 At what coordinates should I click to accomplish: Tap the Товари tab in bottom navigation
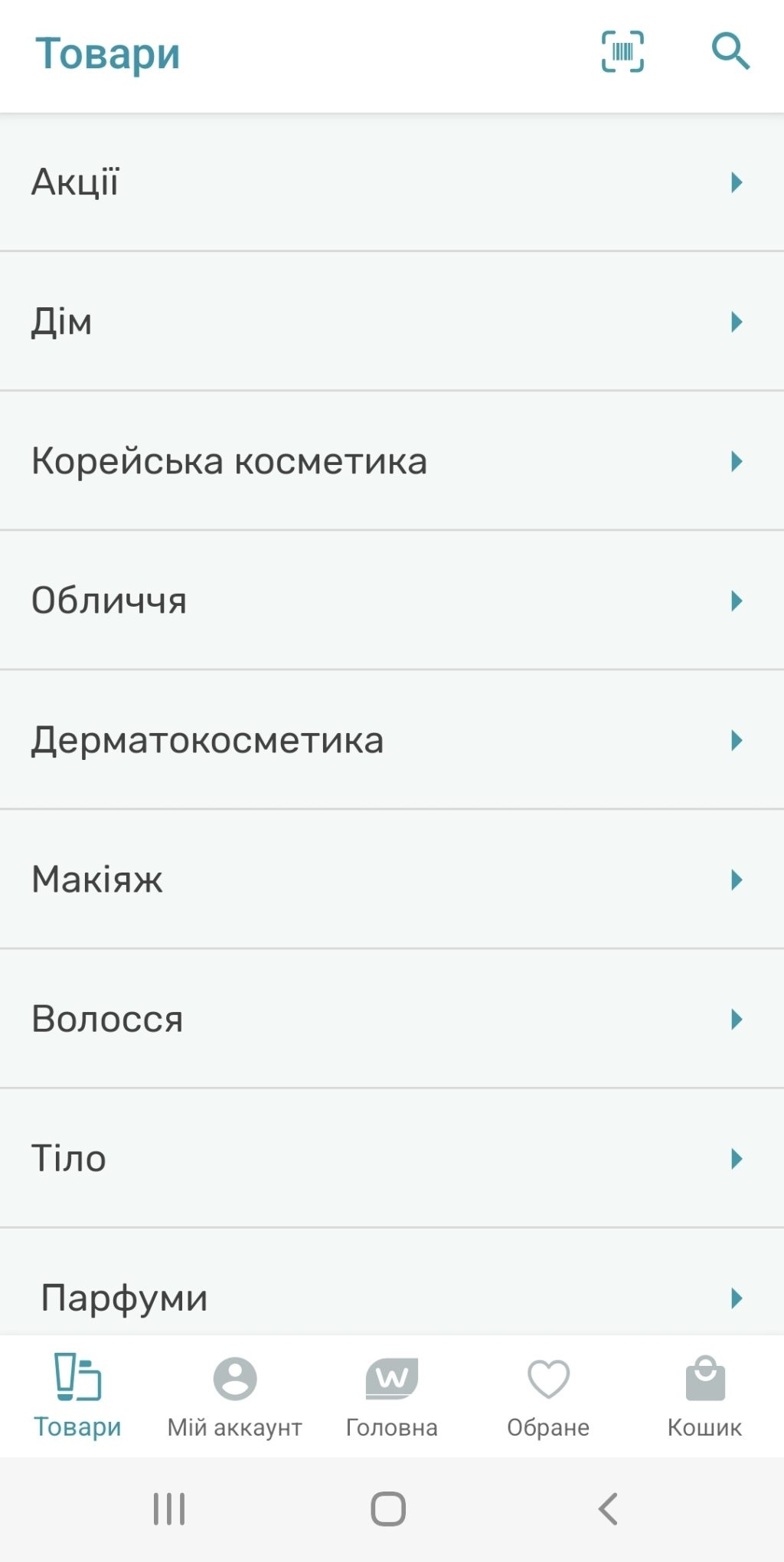tap(77, 1396)
